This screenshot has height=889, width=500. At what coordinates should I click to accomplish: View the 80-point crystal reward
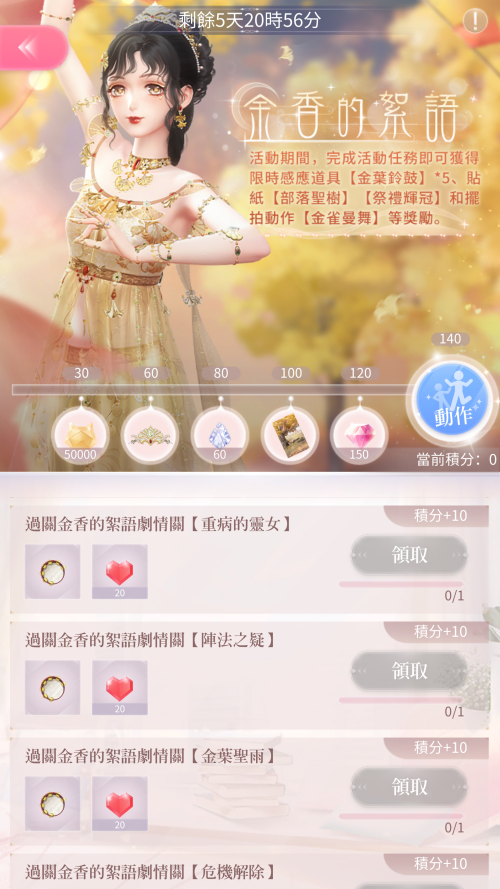tap(219, 435)
